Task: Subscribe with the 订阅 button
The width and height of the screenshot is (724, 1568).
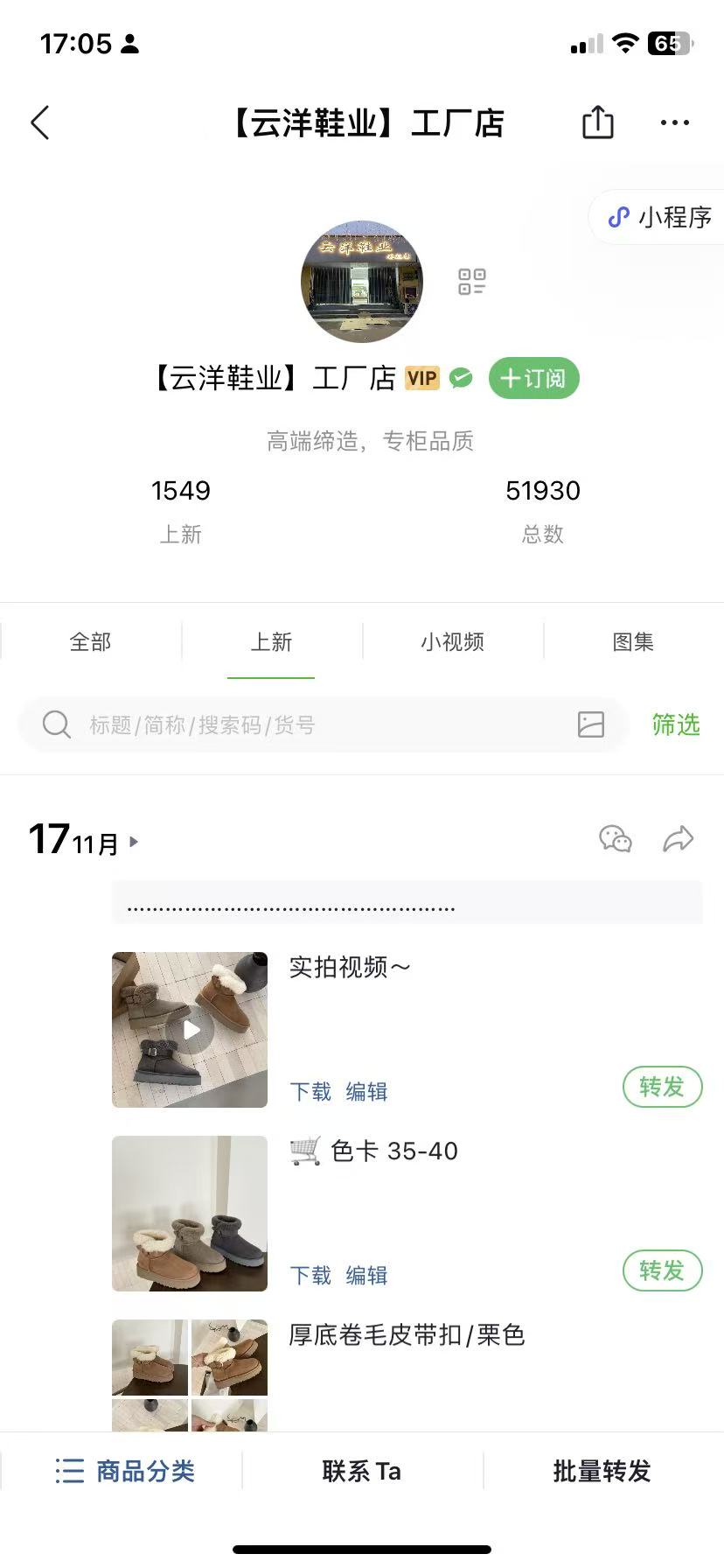Action: [x=533, y=379]
